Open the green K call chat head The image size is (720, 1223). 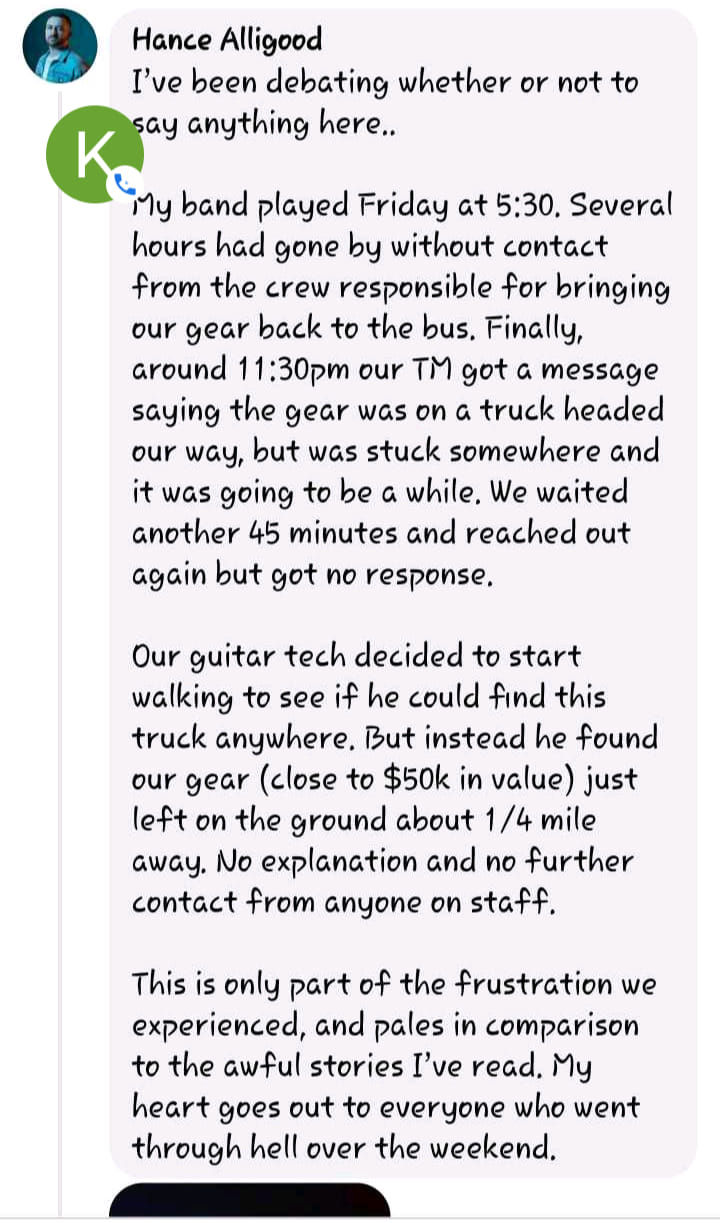[95, 154]
